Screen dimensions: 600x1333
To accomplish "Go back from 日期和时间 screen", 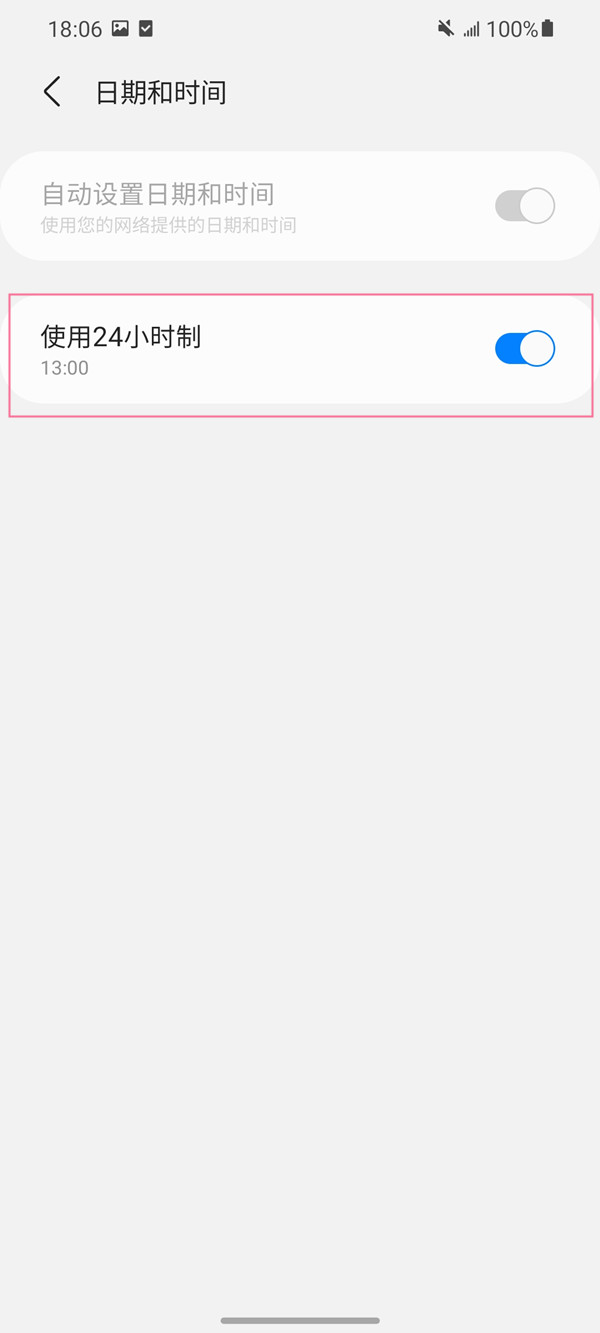I will click(52, 92).
